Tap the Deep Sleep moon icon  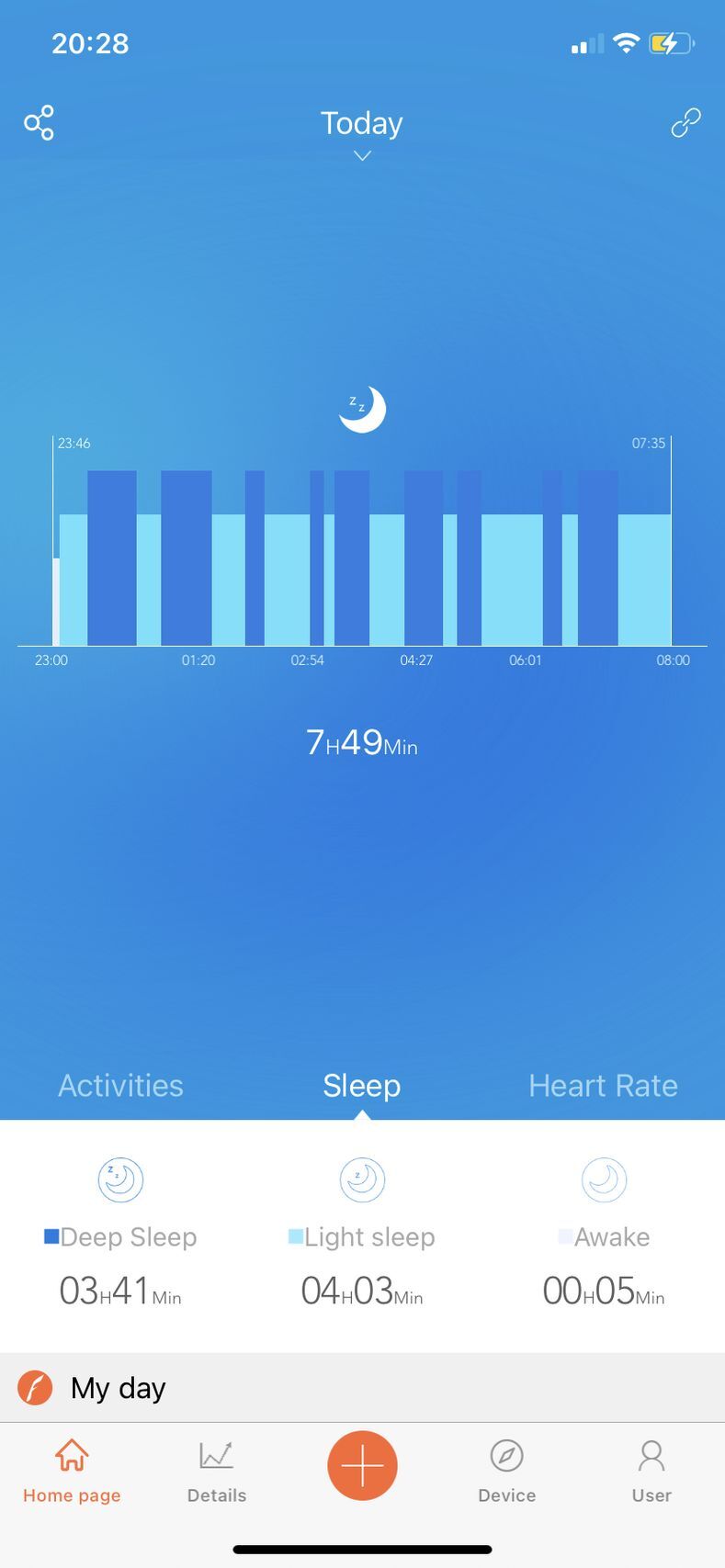[119, 1179]
